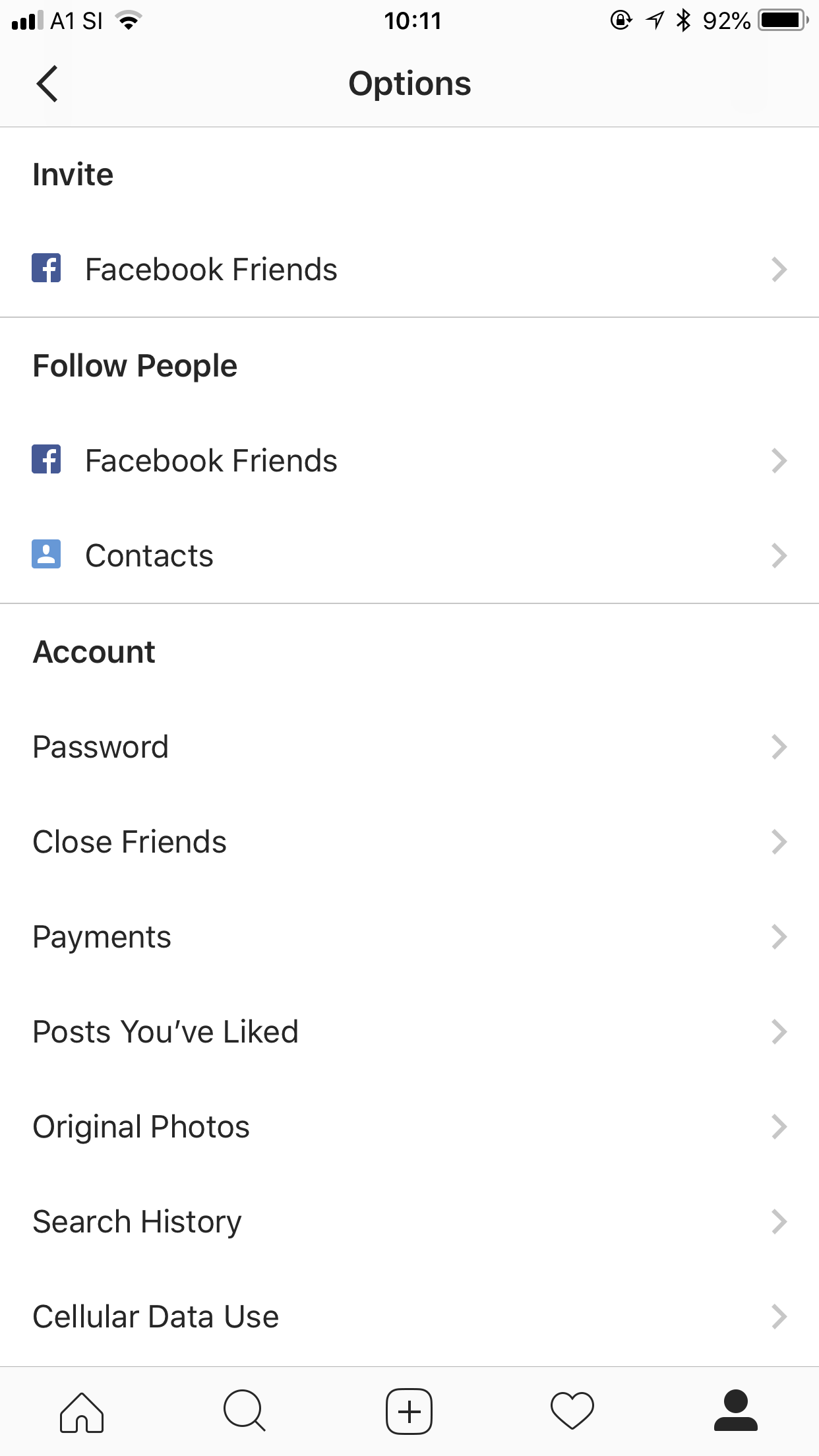819x1456 pixels.
Task: Go back from the Options screen
Action: (x=47, y=84)
